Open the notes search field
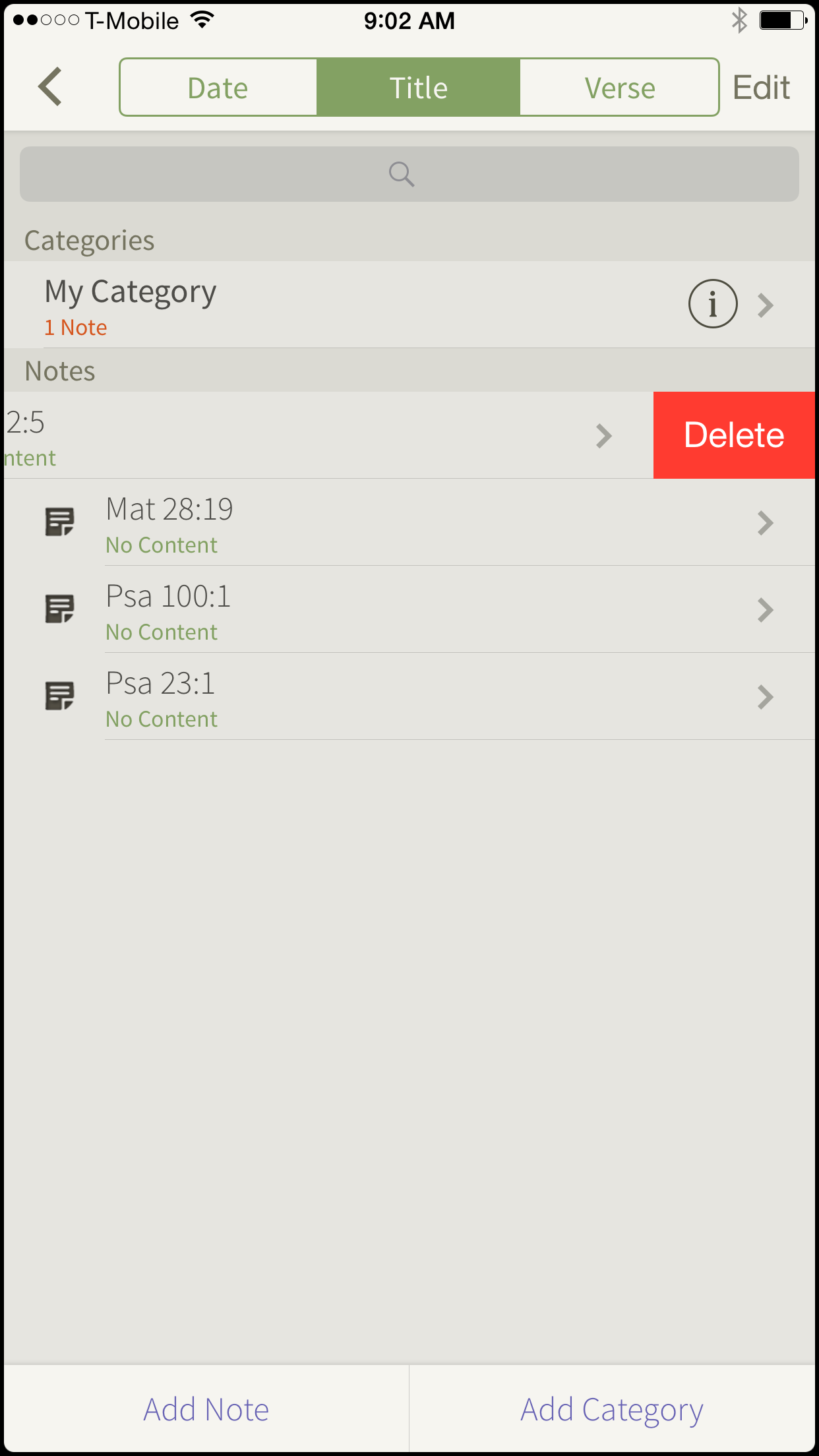 pos(409,174)
